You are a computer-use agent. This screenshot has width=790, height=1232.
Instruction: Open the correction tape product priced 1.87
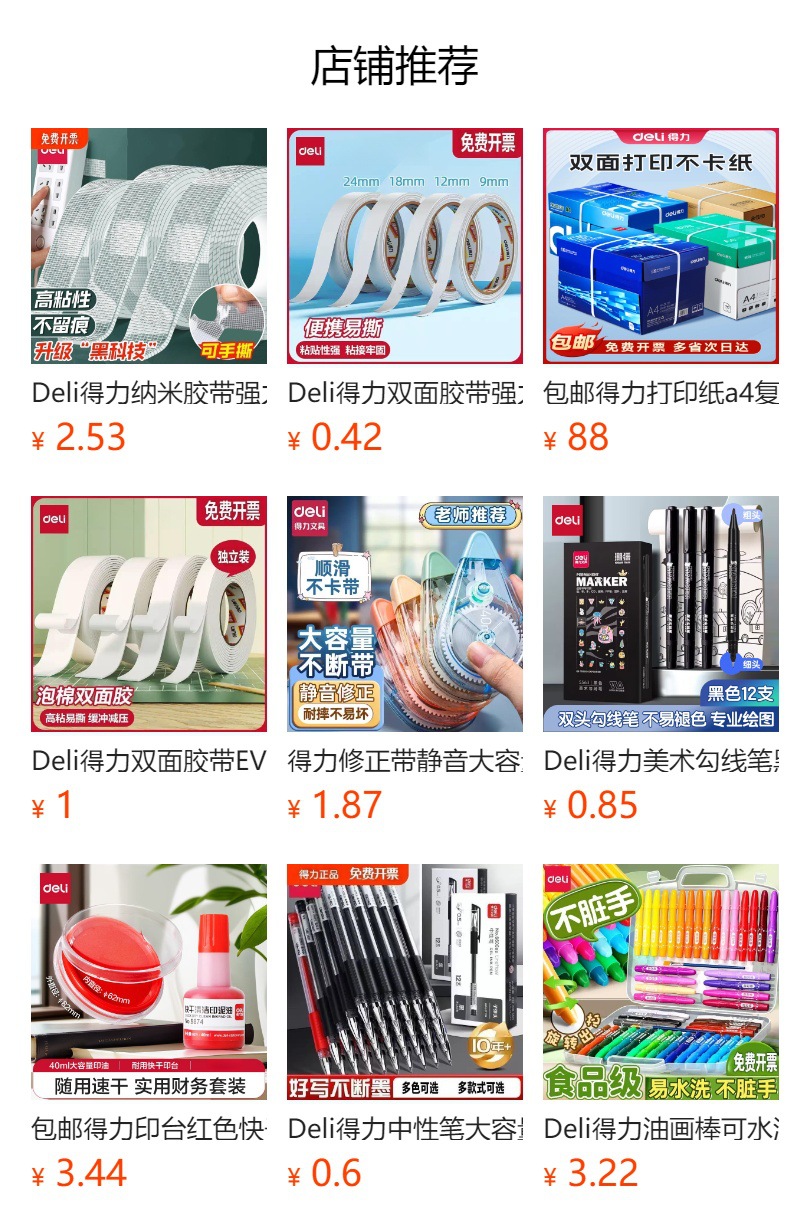point(405,614)
